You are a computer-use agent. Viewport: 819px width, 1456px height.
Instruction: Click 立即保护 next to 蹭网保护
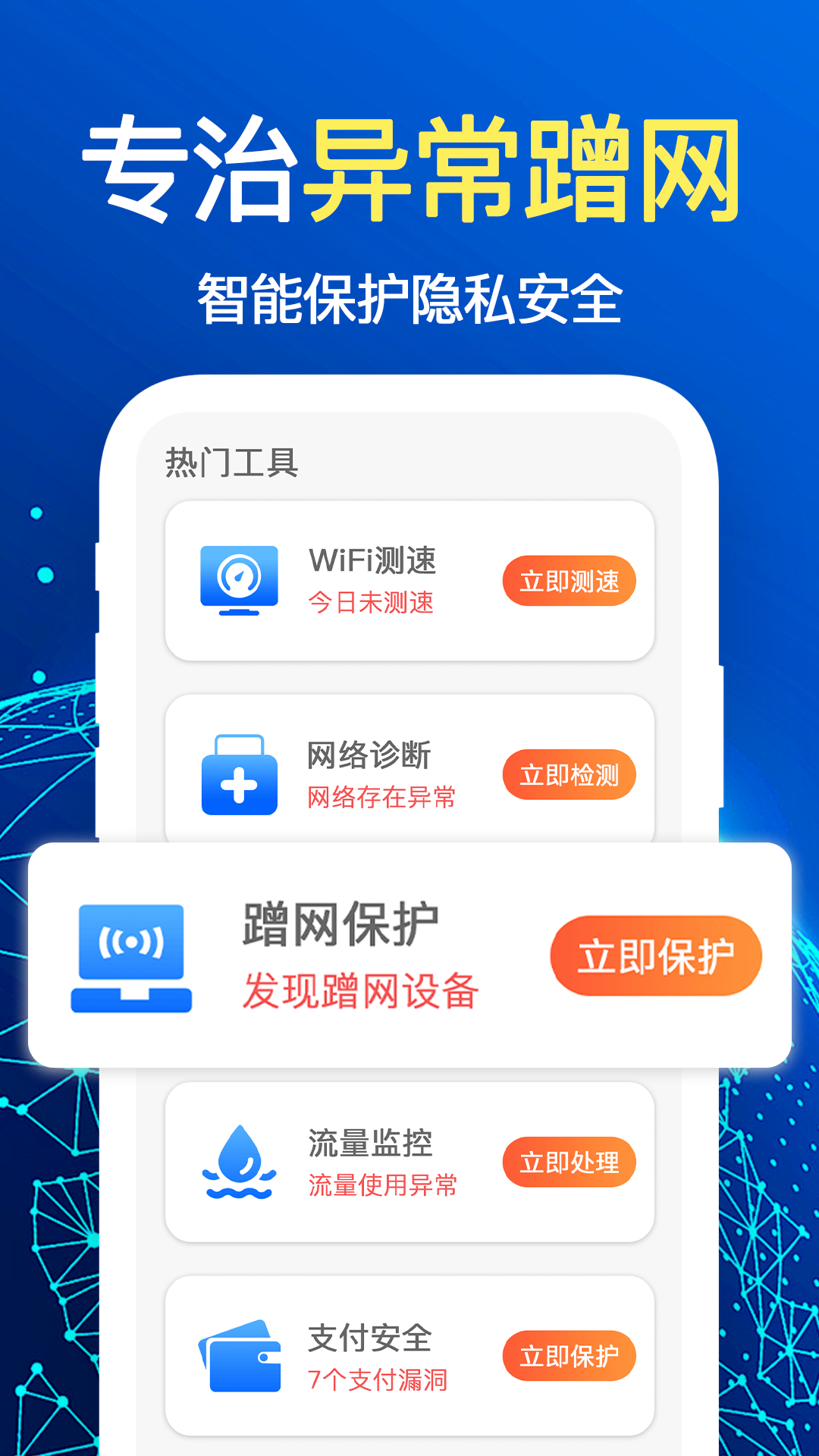click(x=657, y=955)
